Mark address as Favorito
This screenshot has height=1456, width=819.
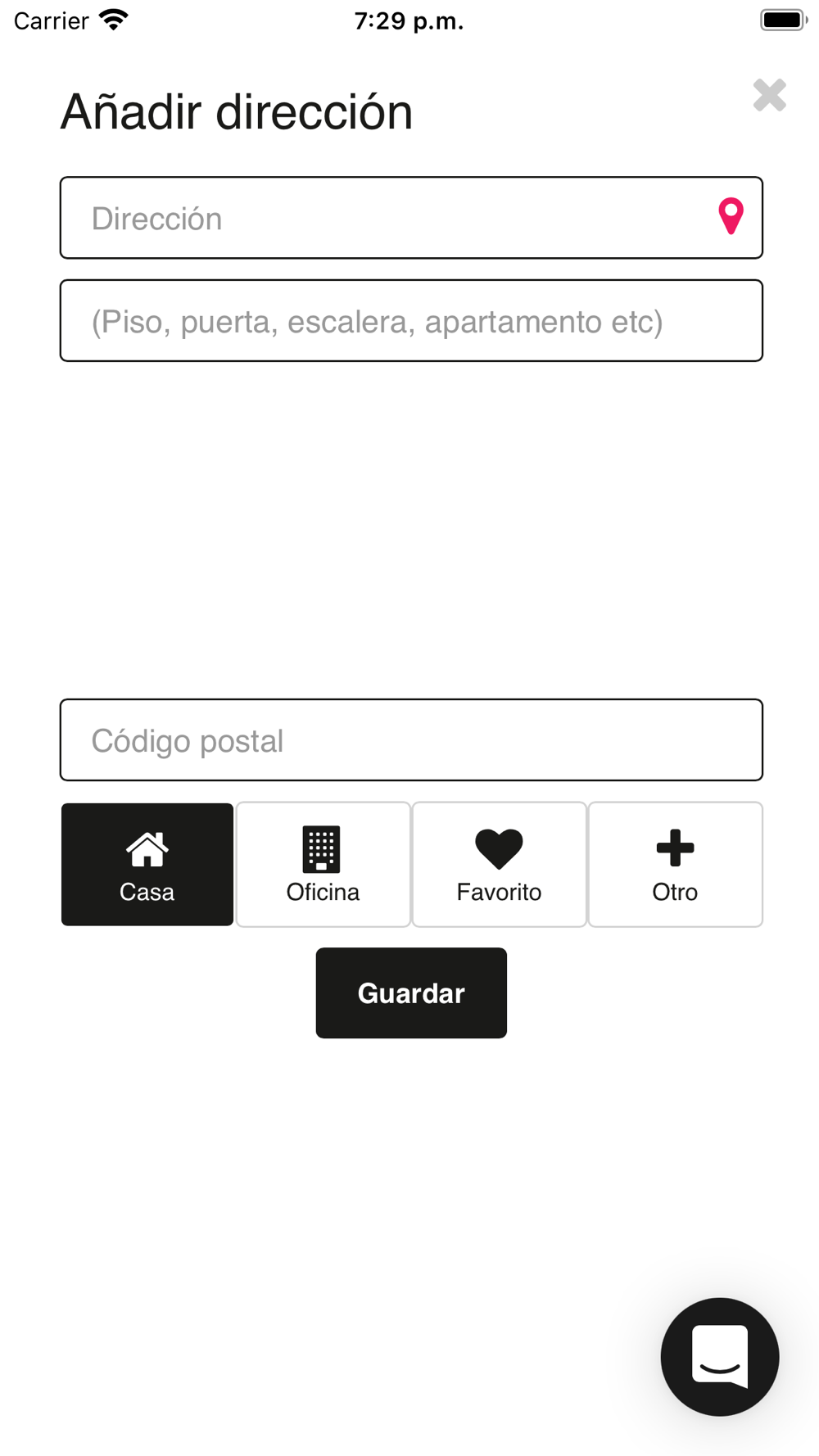click(500, 865)
